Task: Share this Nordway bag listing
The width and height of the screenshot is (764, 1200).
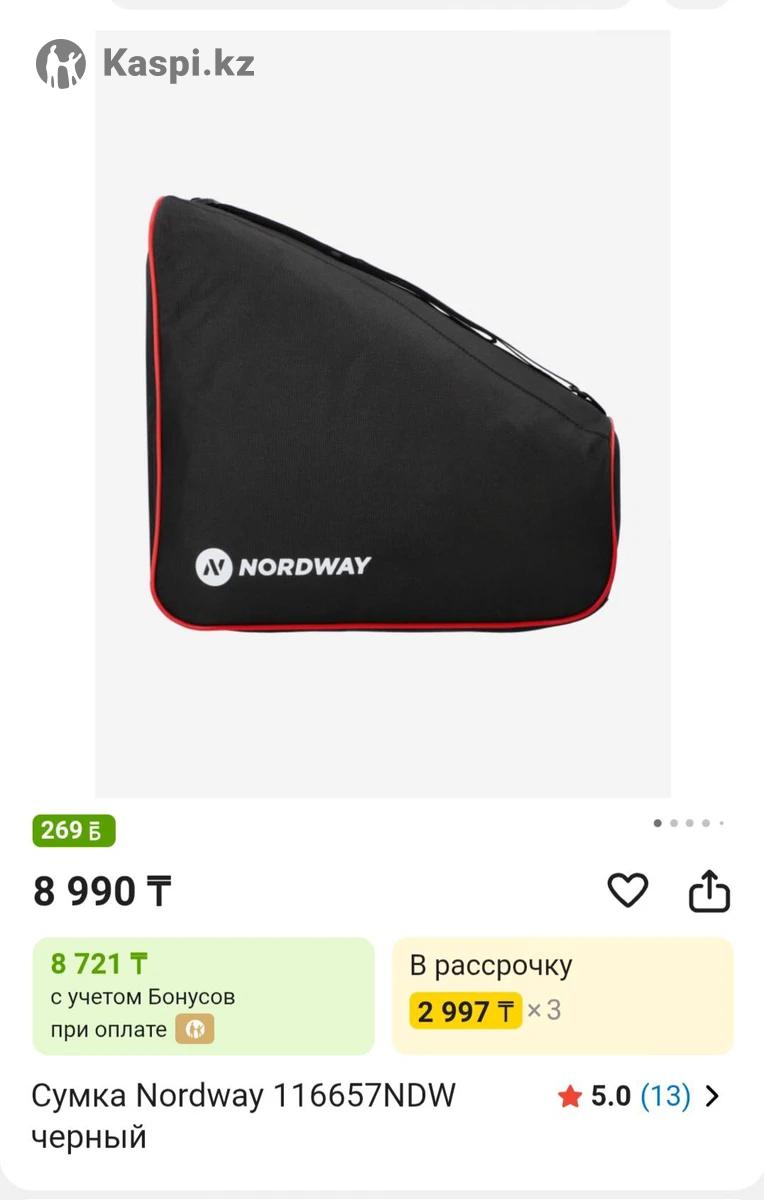Action: coord(709,891)
